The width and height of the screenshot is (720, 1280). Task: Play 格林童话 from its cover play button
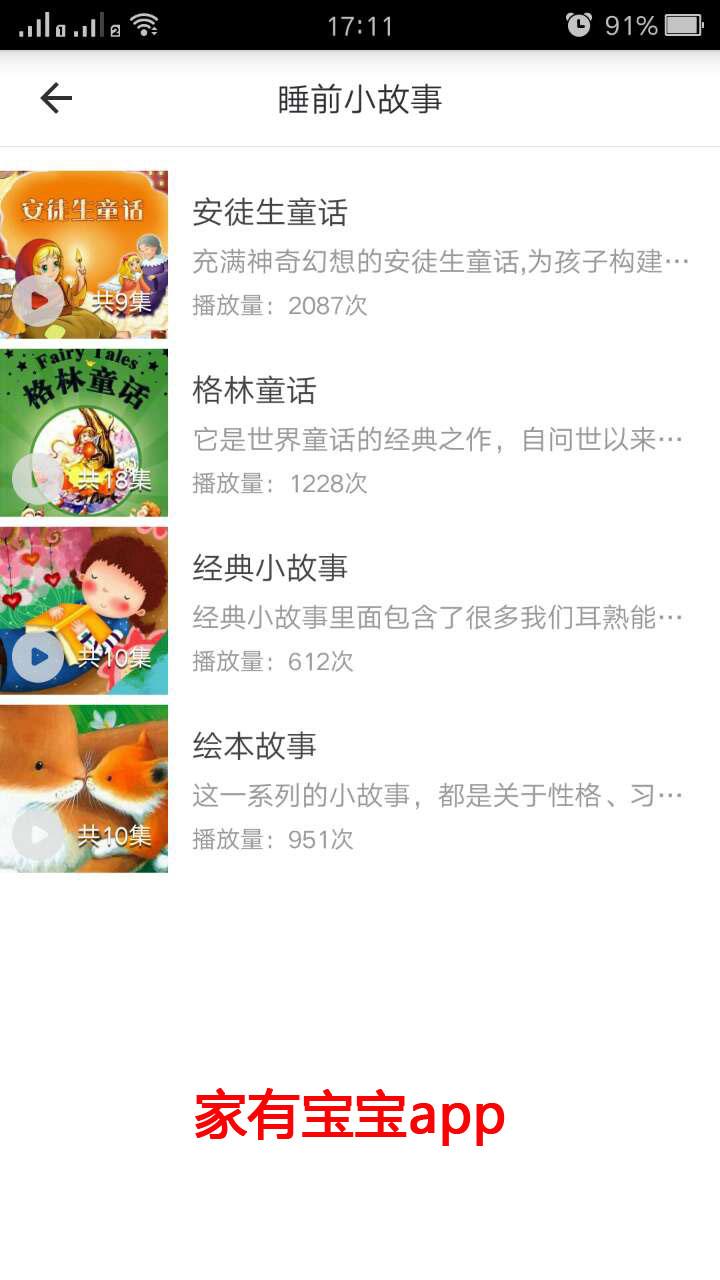click(38, 479)
